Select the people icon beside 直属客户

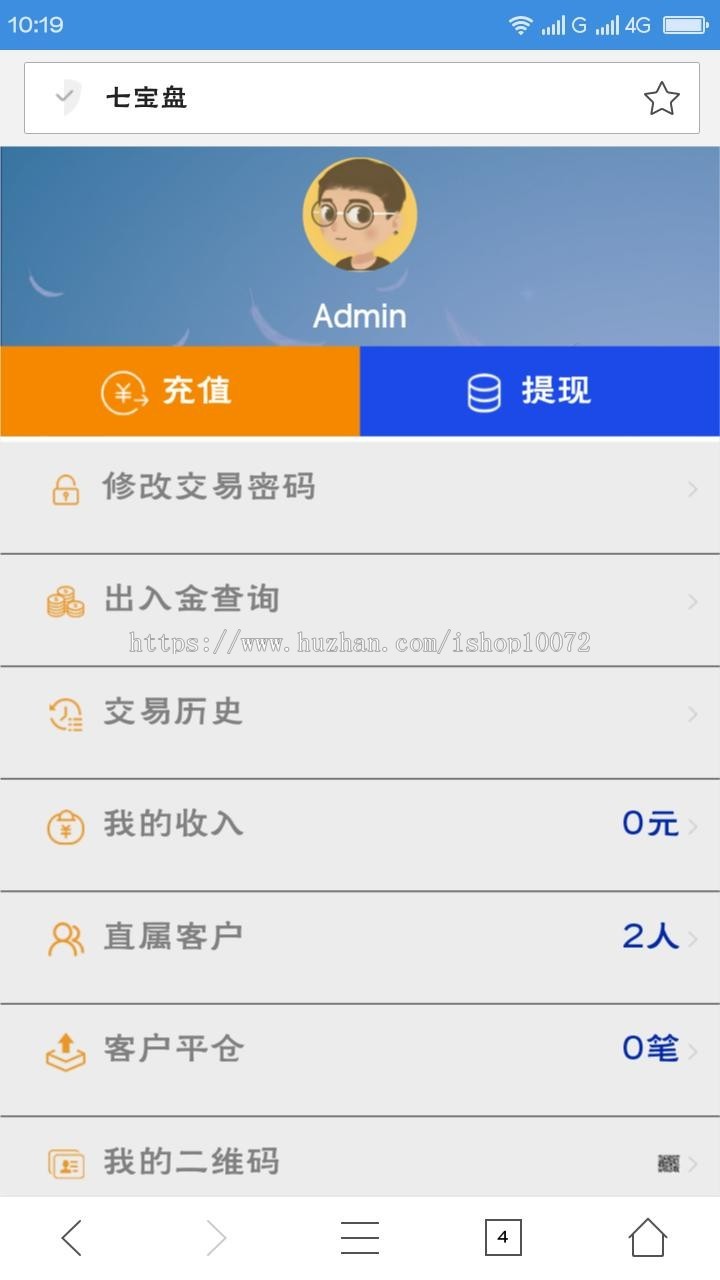coord(65,937)
